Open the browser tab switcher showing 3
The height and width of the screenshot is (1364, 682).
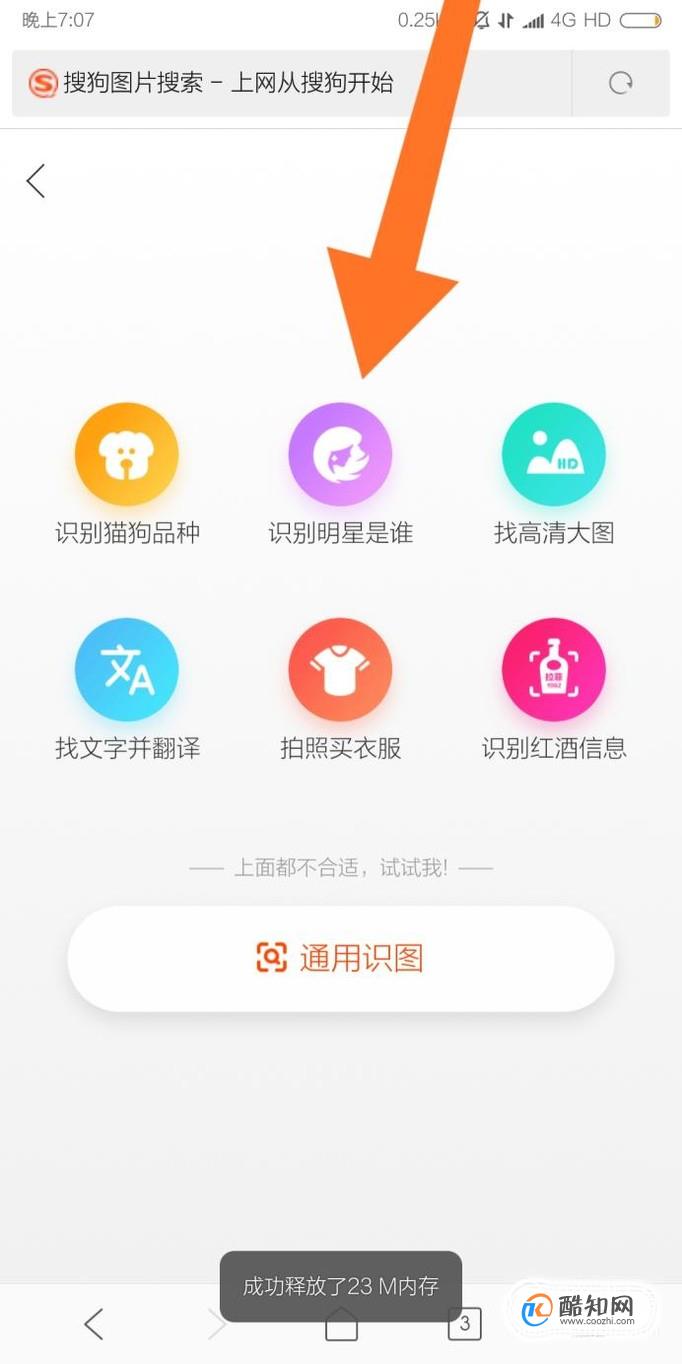[464, 1324]
